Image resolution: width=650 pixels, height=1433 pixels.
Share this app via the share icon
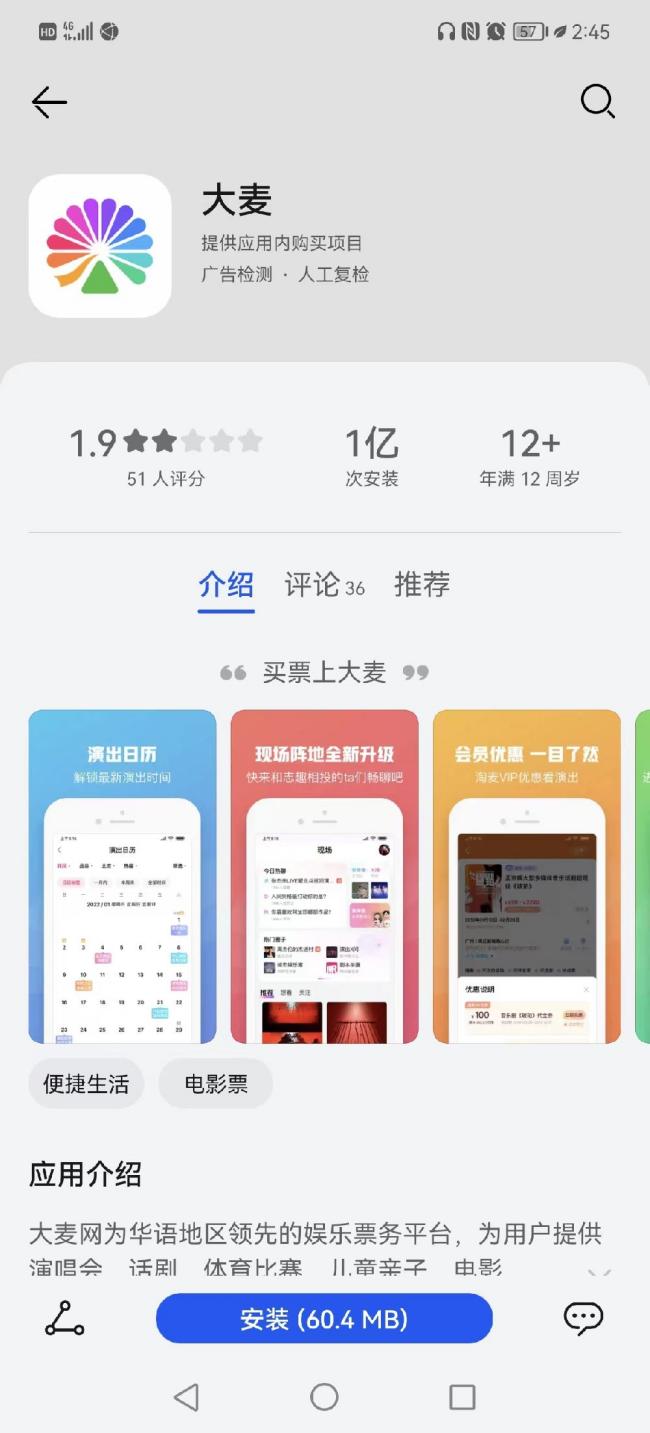[x=65, y=1319]
